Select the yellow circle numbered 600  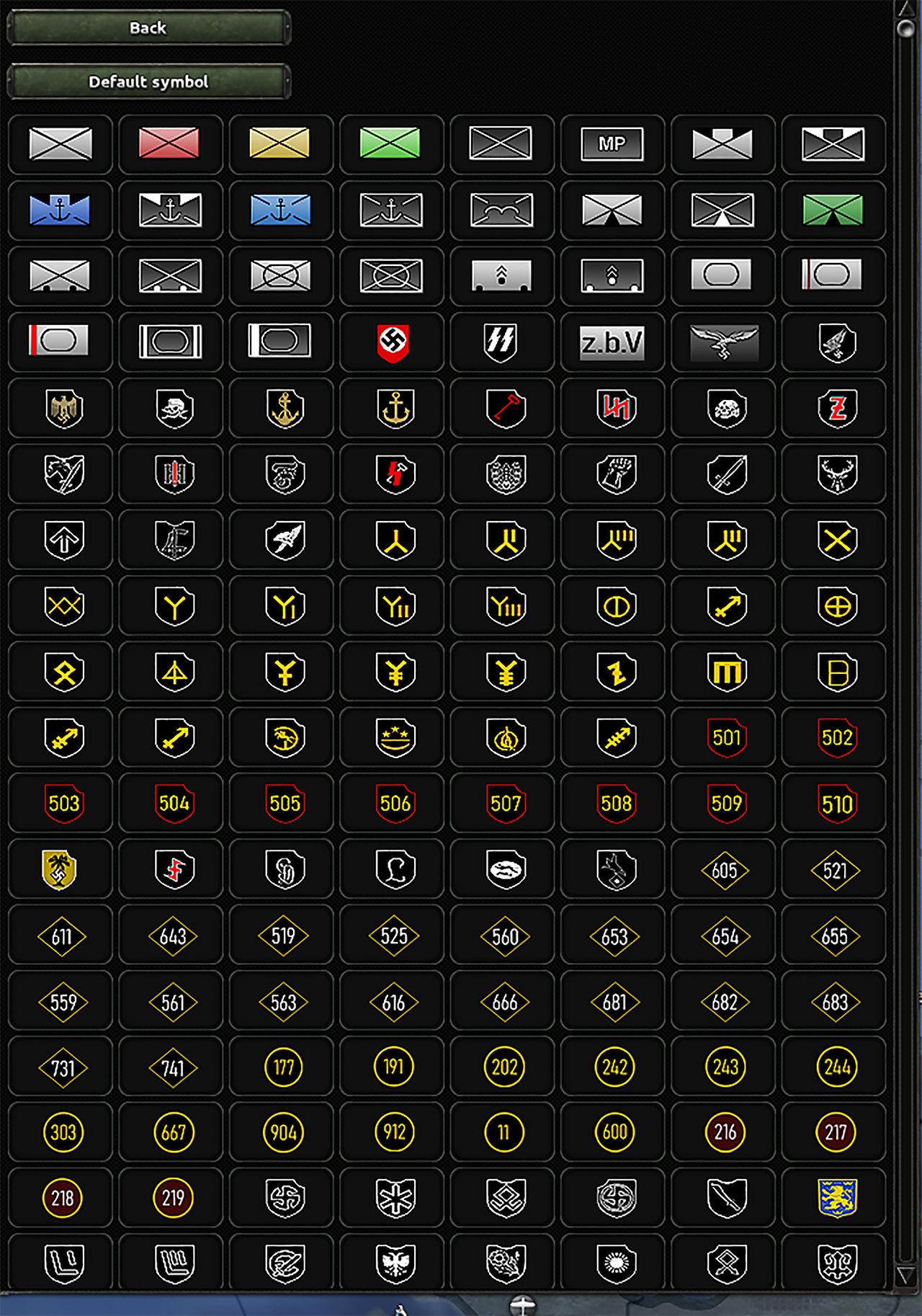point(612,1132)
